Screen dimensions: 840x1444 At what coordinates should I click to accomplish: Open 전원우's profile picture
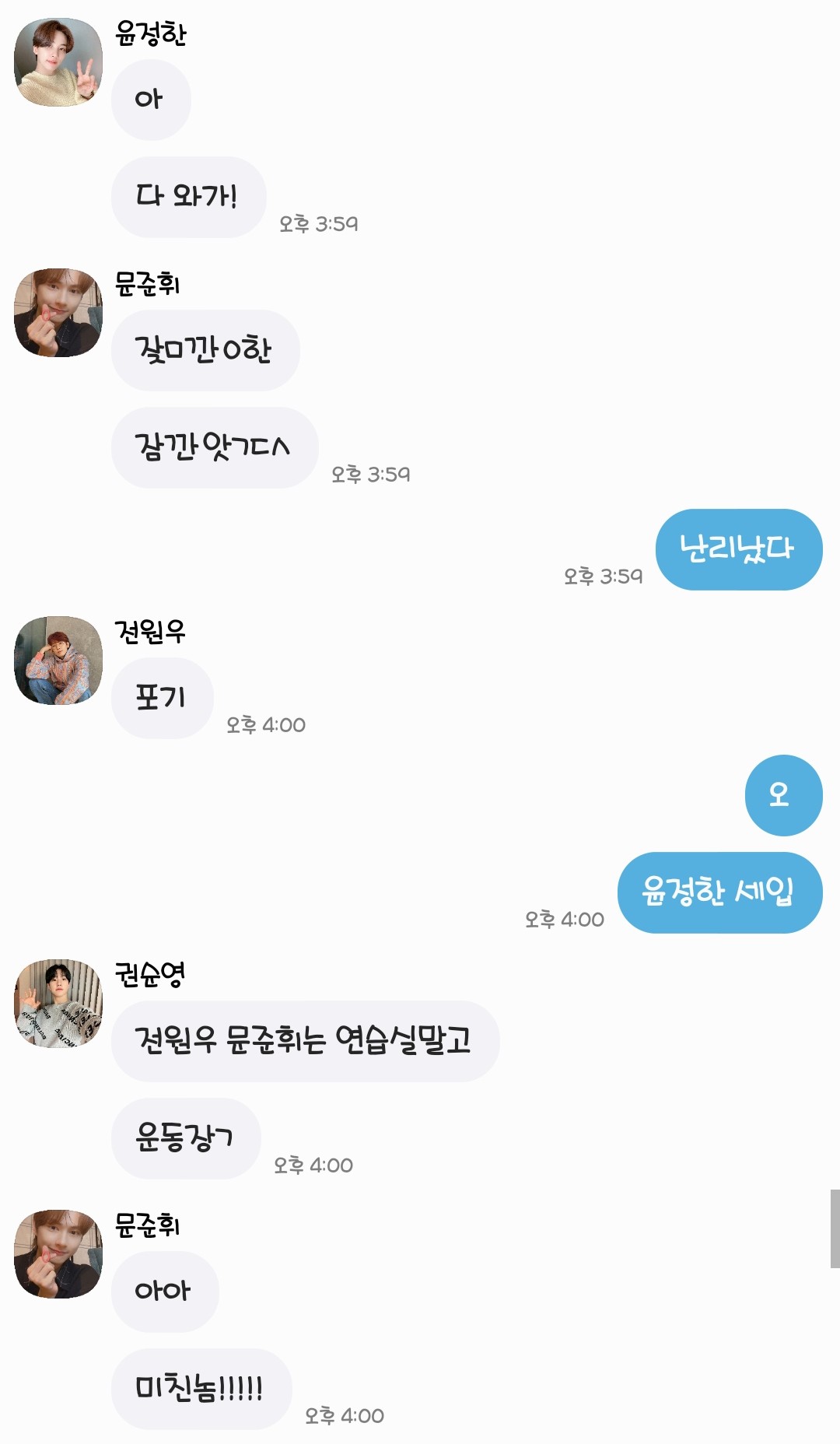click(x=58, y=661)
